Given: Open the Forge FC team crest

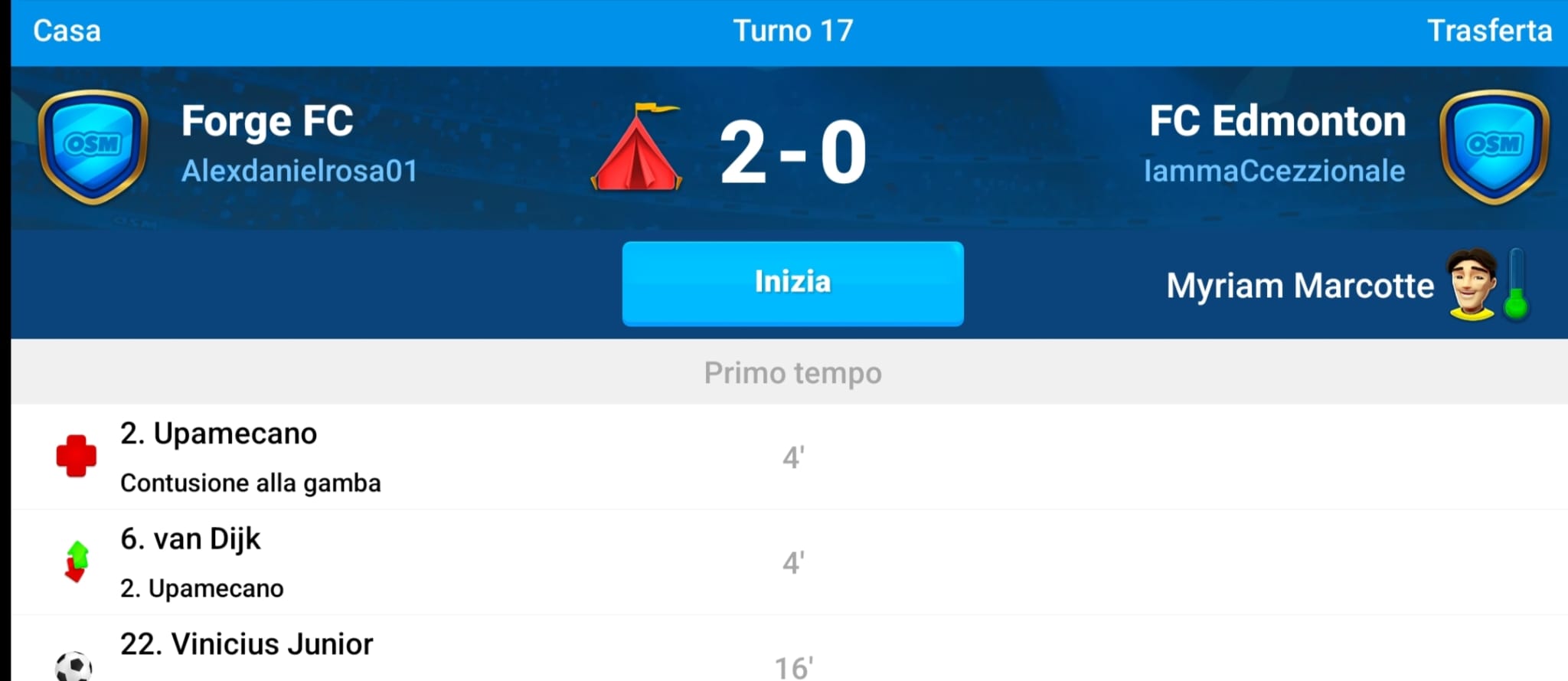Looking at the screenshot, I should coord(93,146).
